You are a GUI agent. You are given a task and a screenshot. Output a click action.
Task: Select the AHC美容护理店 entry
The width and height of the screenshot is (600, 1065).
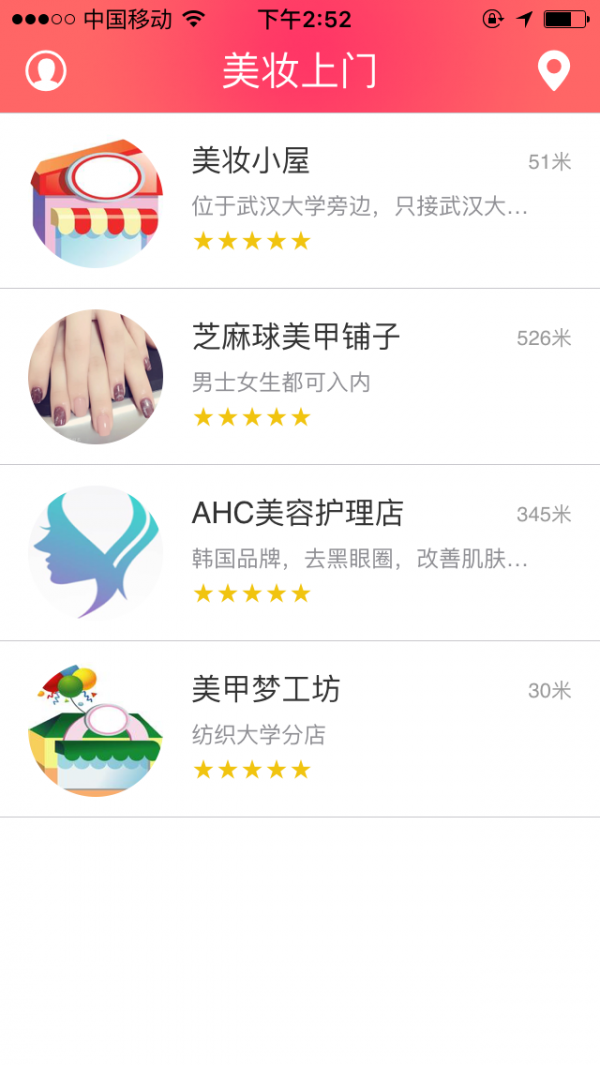click(300, 553)
